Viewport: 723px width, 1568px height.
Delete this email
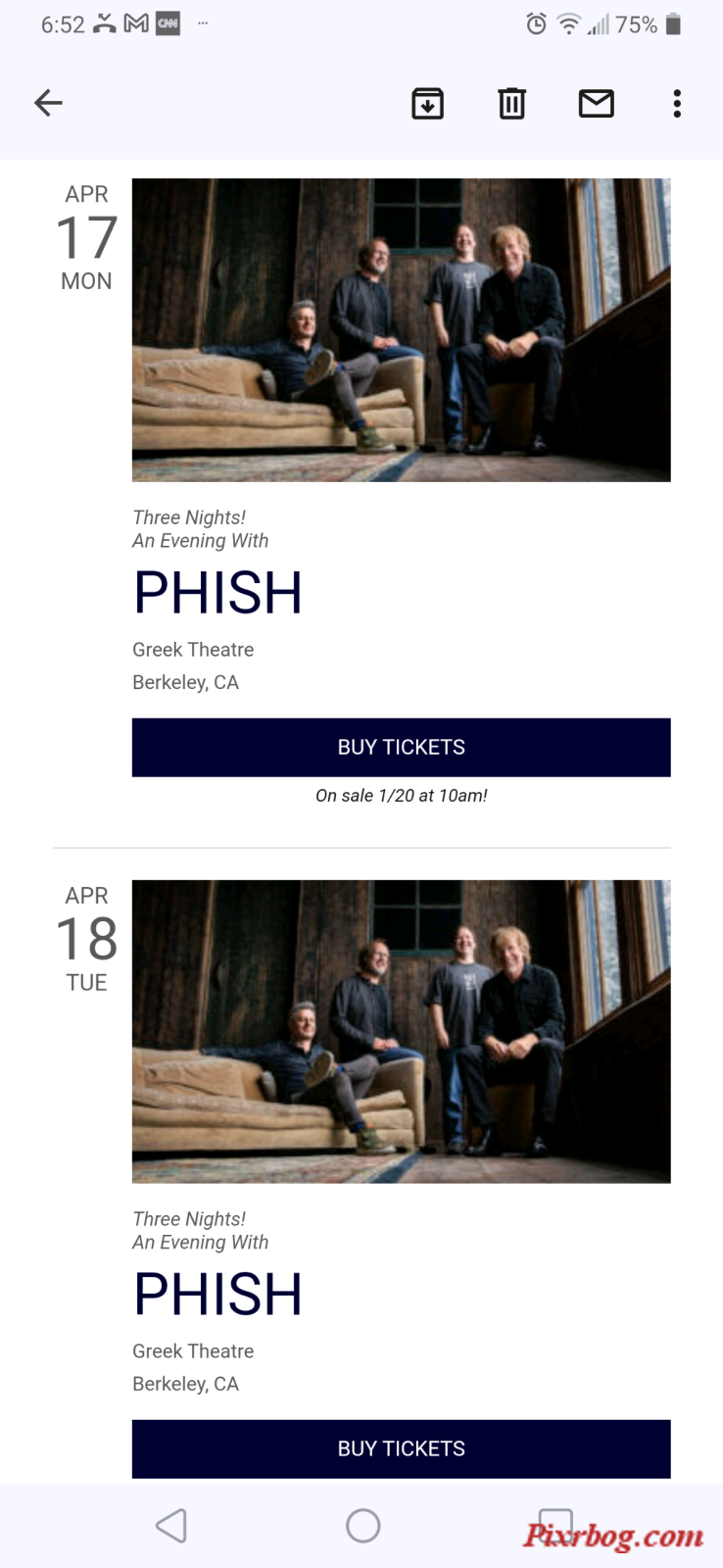[x=511, y=103]
